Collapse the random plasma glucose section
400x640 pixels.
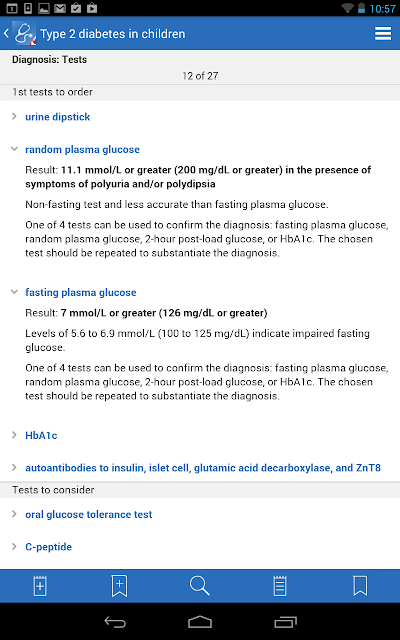click(x=82, y=149)
